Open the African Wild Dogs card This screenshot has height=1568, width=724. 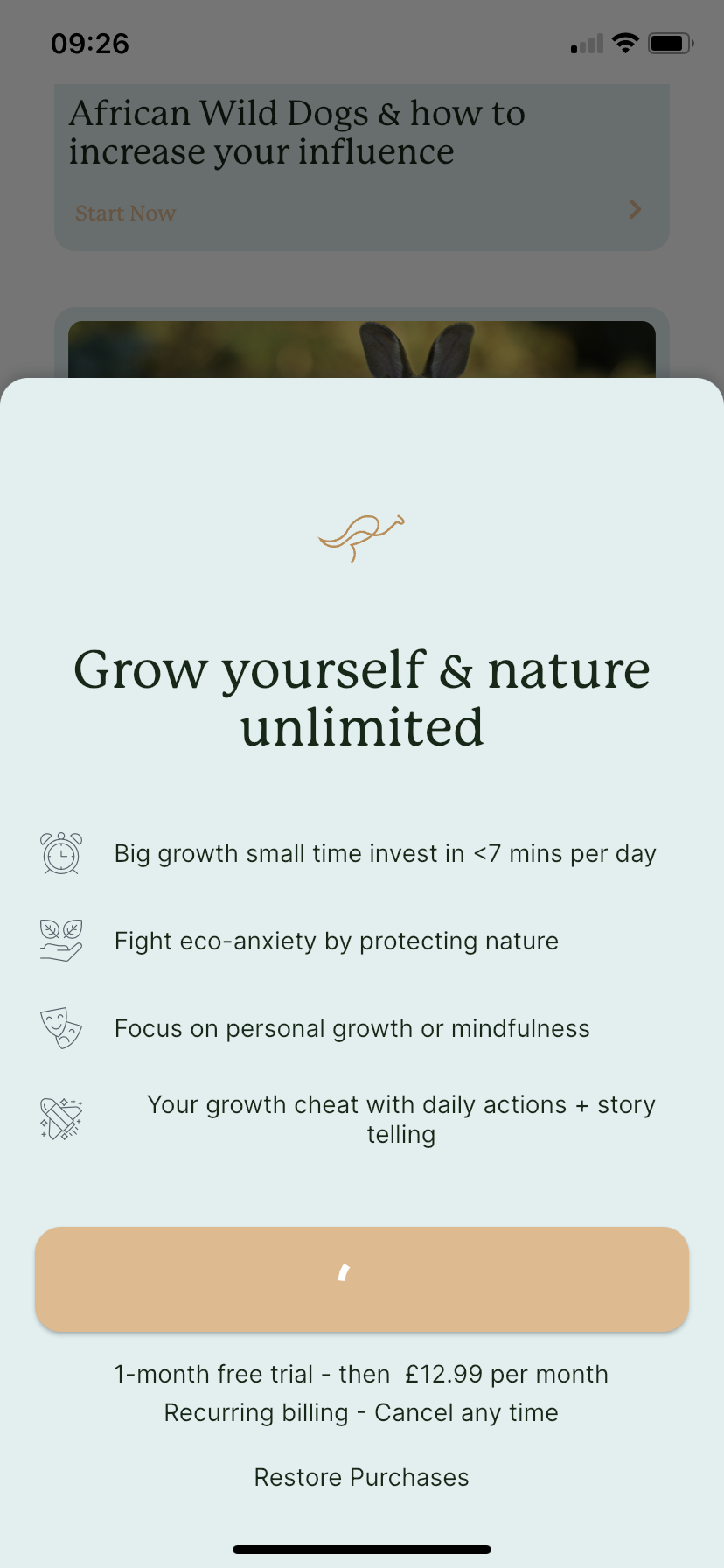362,166
